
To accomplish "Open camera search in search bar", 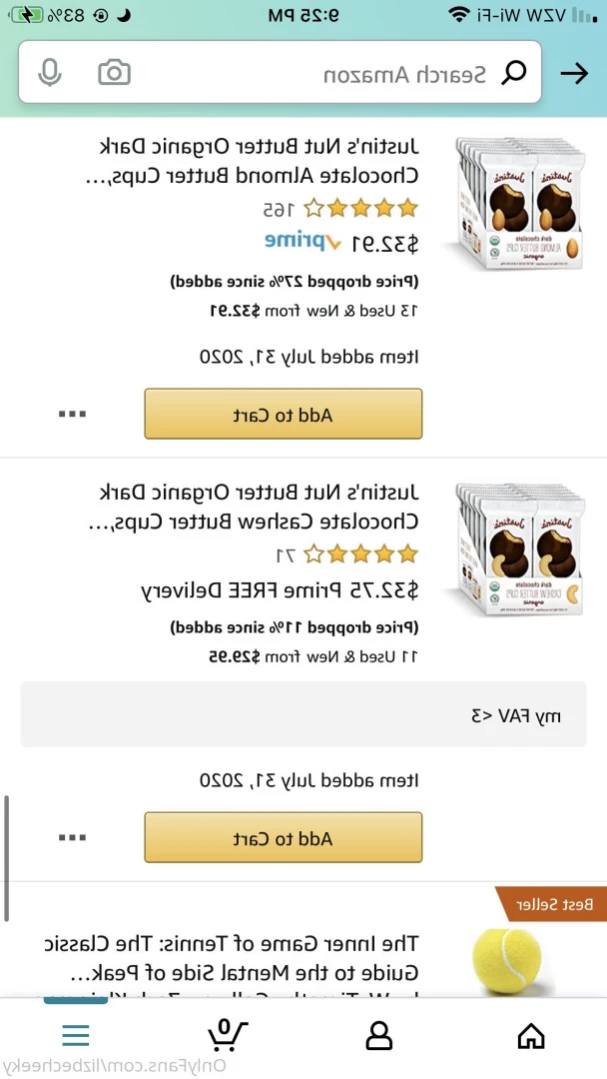I will pyautogui.click(x=114, y=73).
